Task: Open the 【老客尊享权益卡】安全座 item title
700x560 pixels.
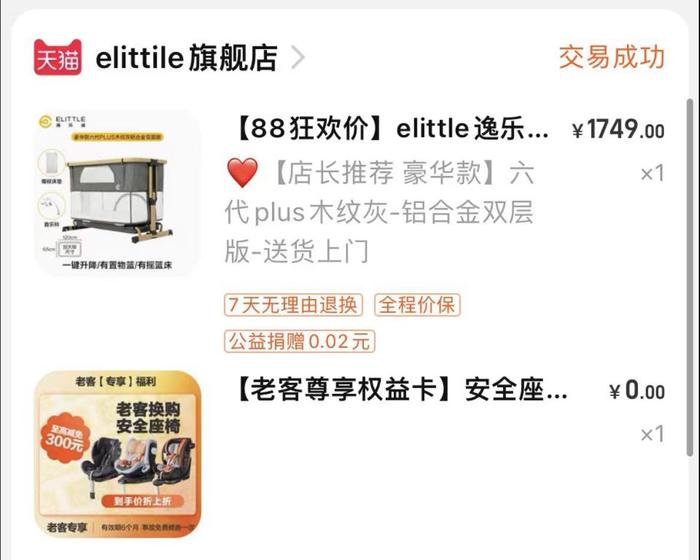Action: tap(400, 390)
